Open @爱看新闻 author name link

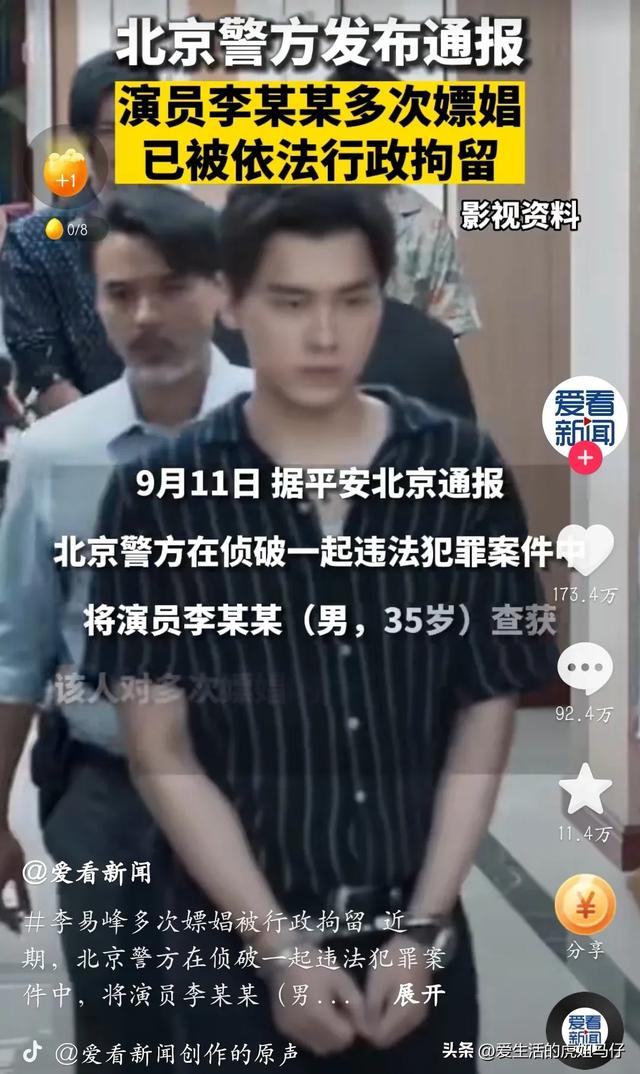(88, 872)
